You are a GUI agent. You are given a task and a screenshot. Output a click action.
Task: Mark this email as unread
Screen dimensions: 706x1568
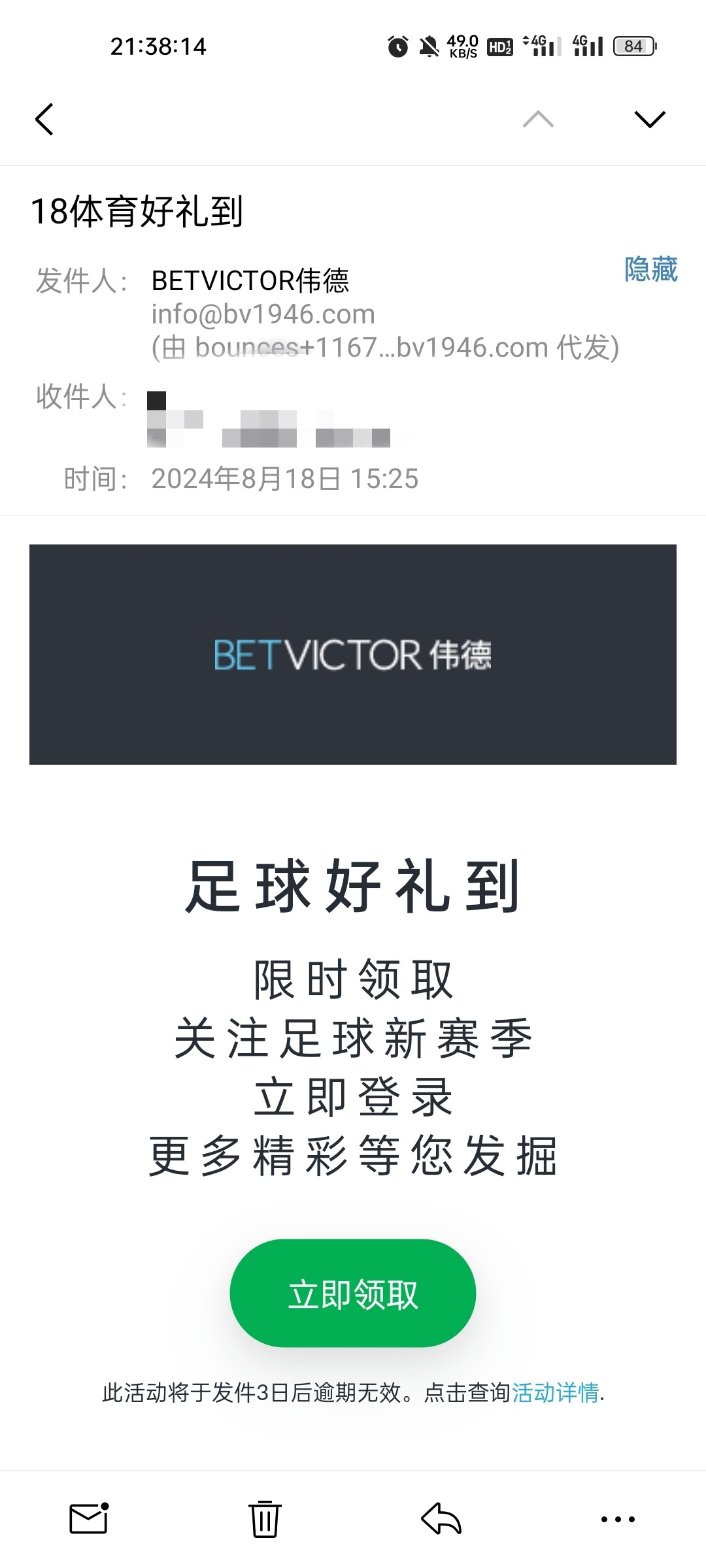89,1518
